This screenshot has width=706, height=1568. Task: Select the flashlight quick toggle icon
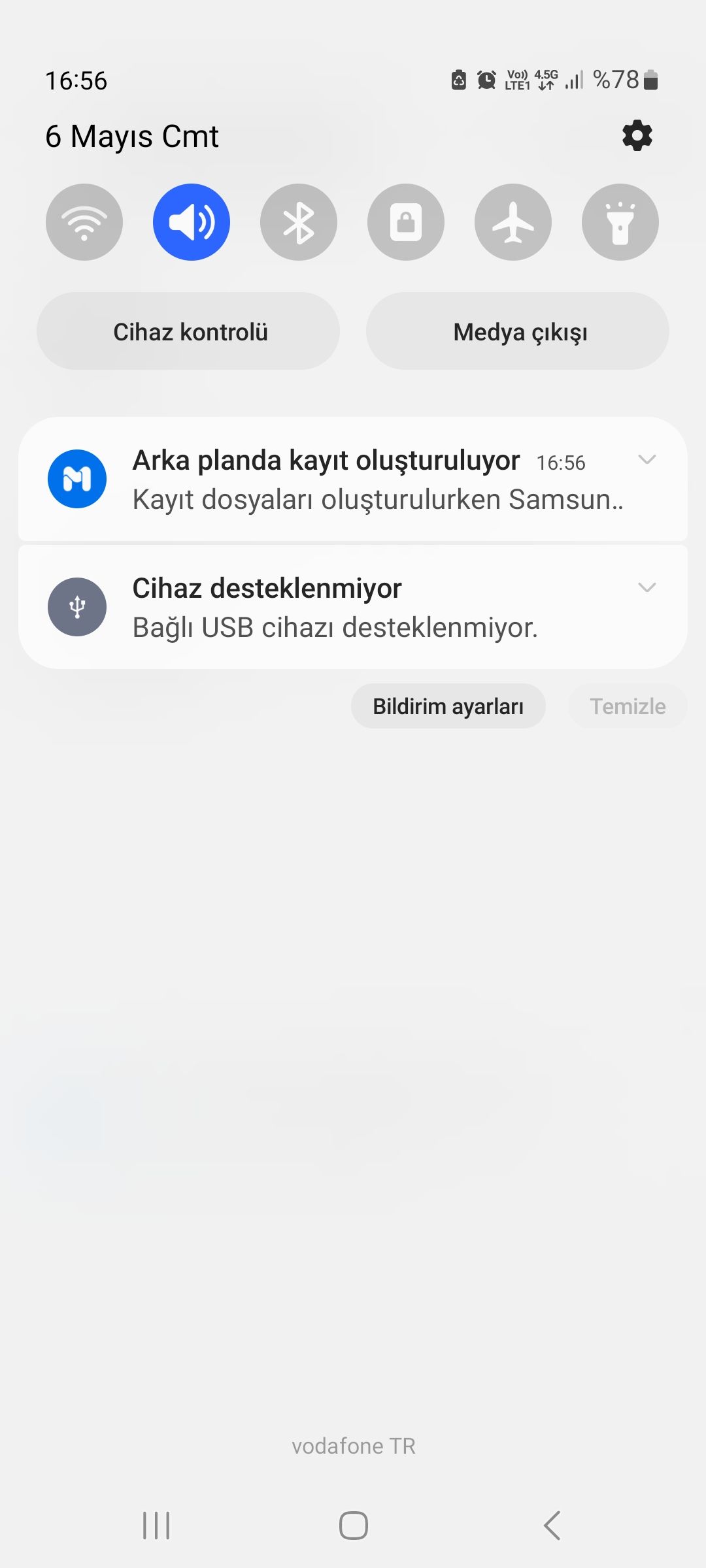620,221
